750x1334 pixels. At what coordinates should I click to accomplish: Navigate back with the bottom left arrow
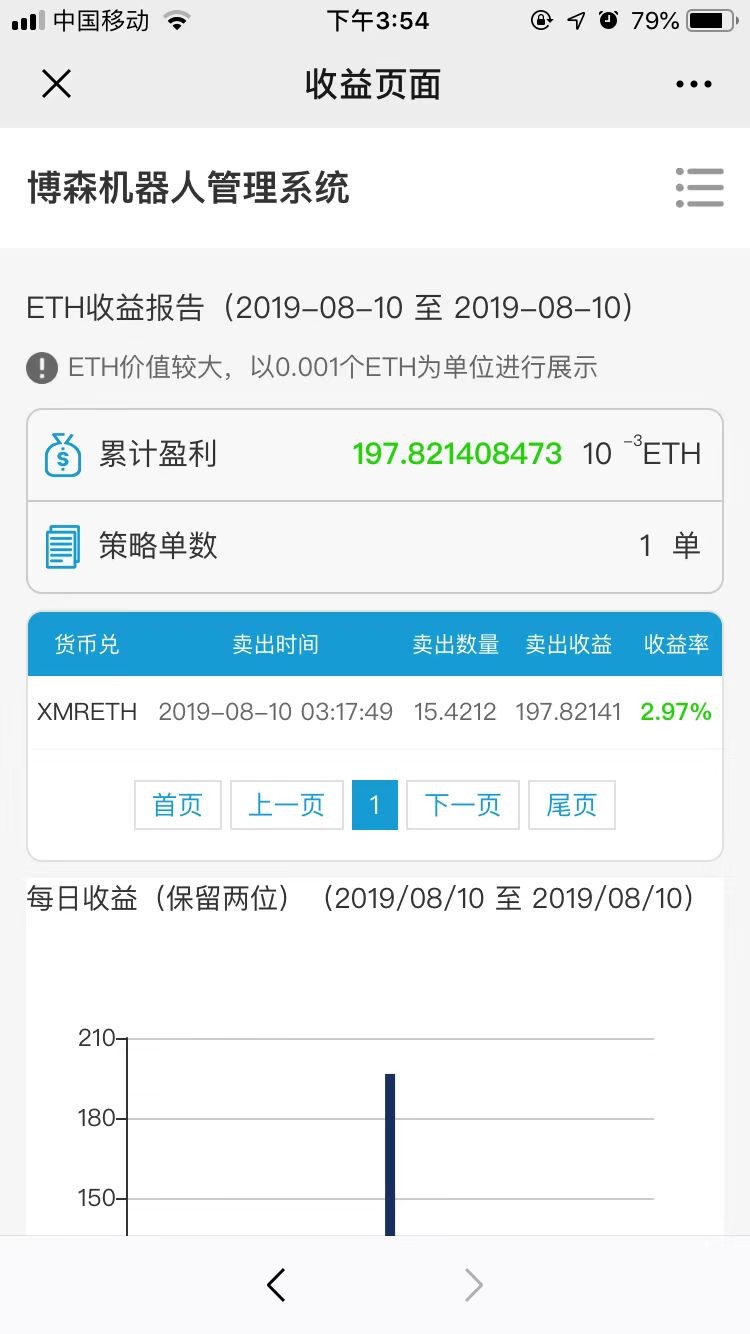point(276,1285)
